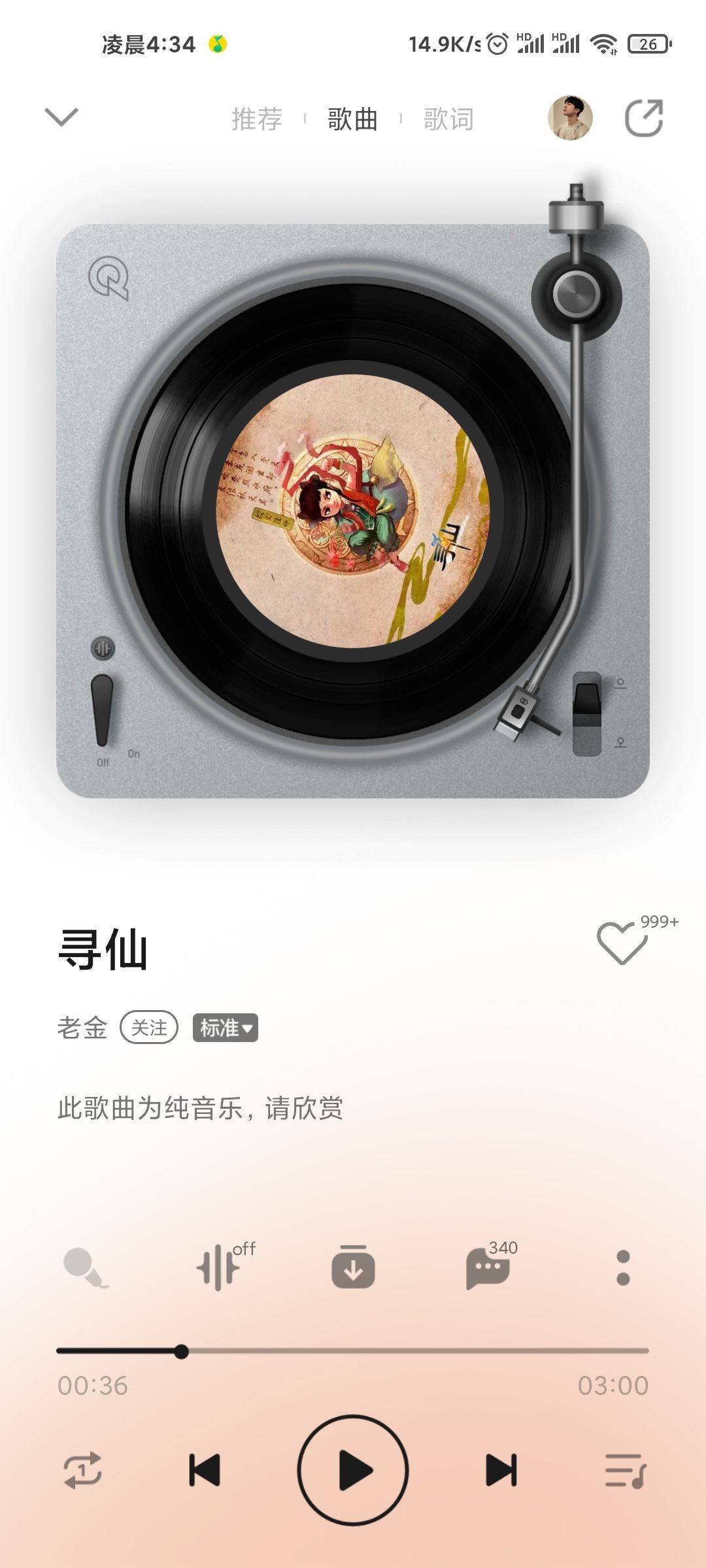Collapse the player with the down chevron

61,117
